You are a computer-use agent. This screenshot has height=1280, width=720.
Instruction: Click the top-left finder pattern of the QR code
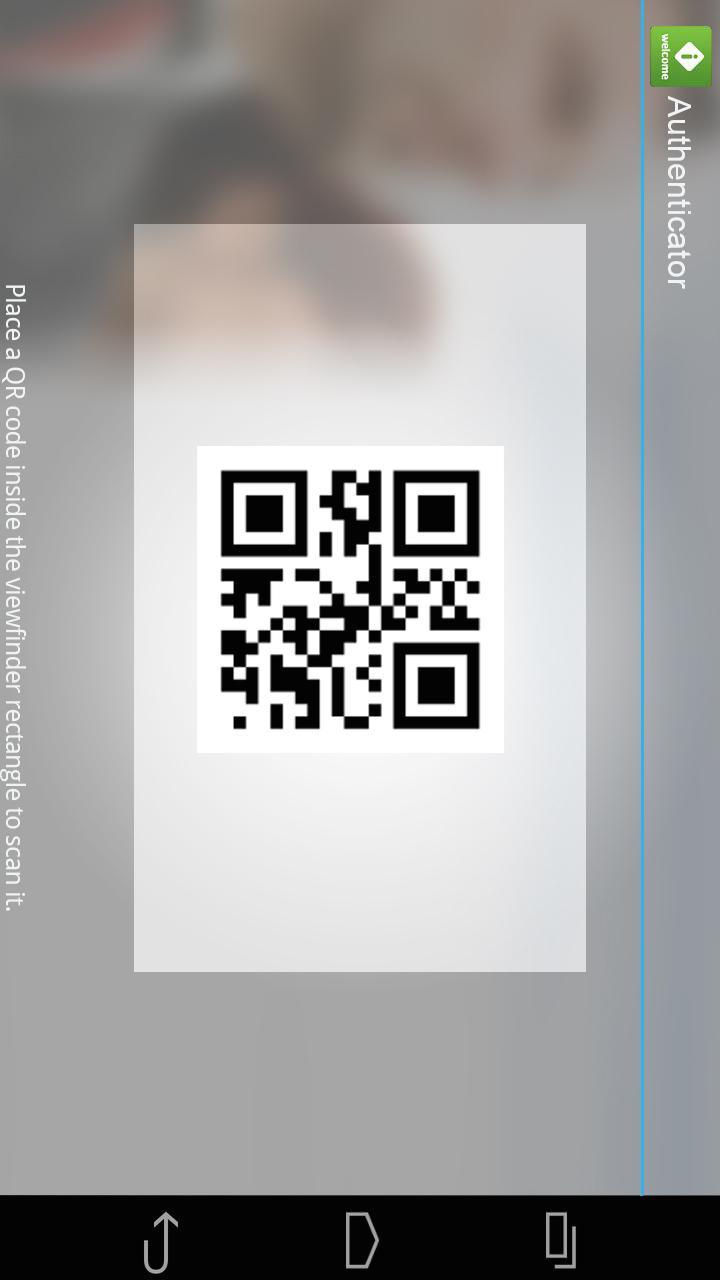pos(262,512)
